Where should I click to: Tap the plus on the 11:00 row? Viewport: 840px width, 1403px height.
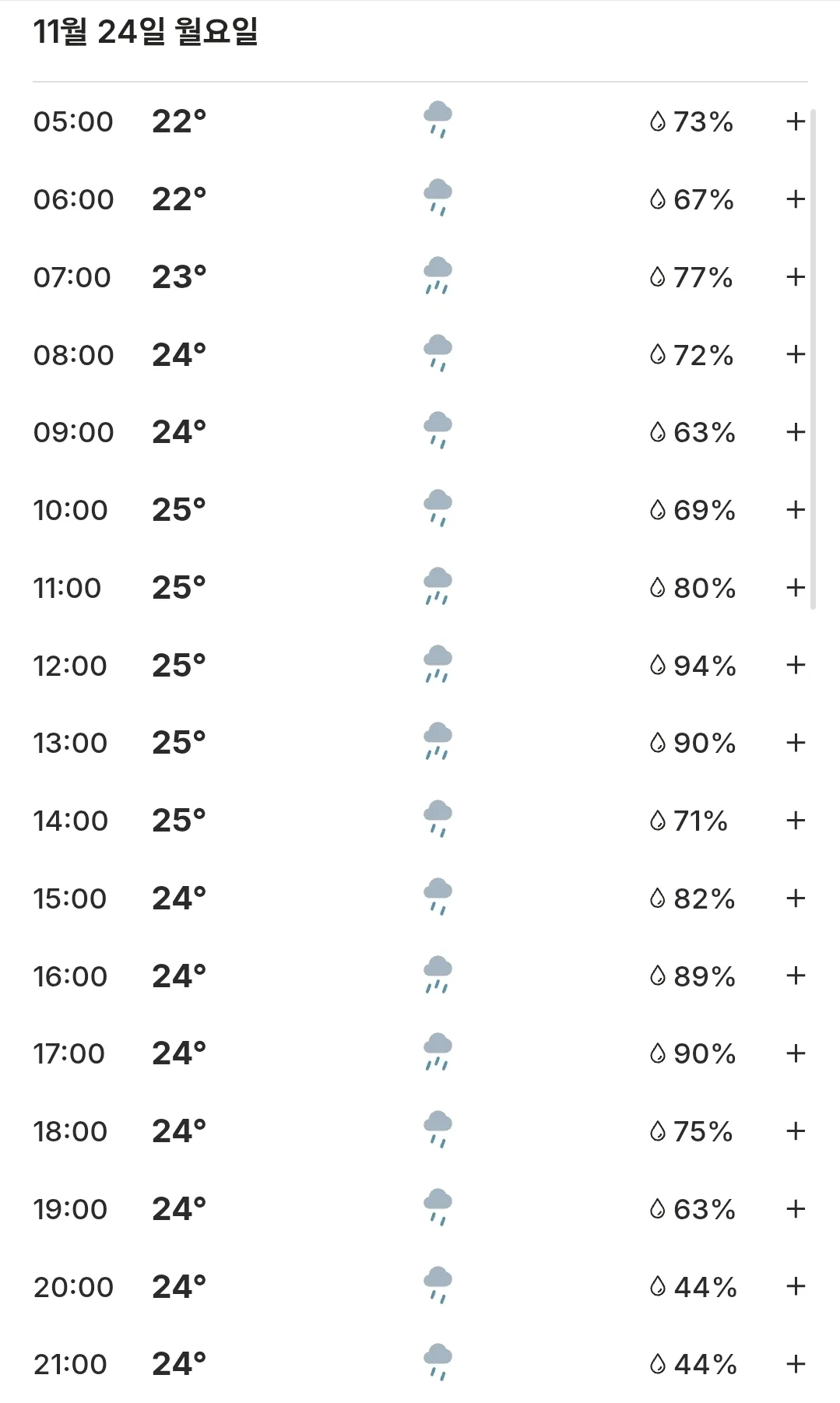tap(795, 587)
